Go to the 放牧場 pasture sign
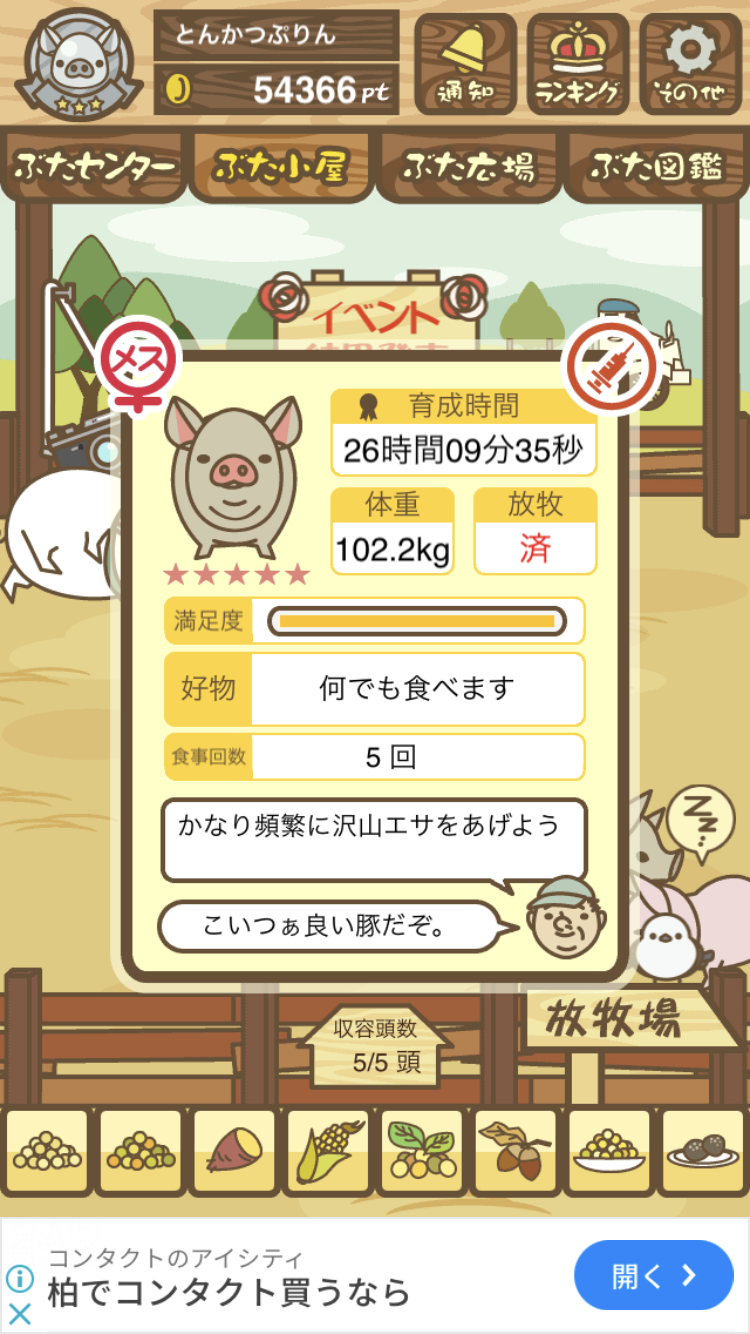750x1334 pixels. tap(613, 1019)
